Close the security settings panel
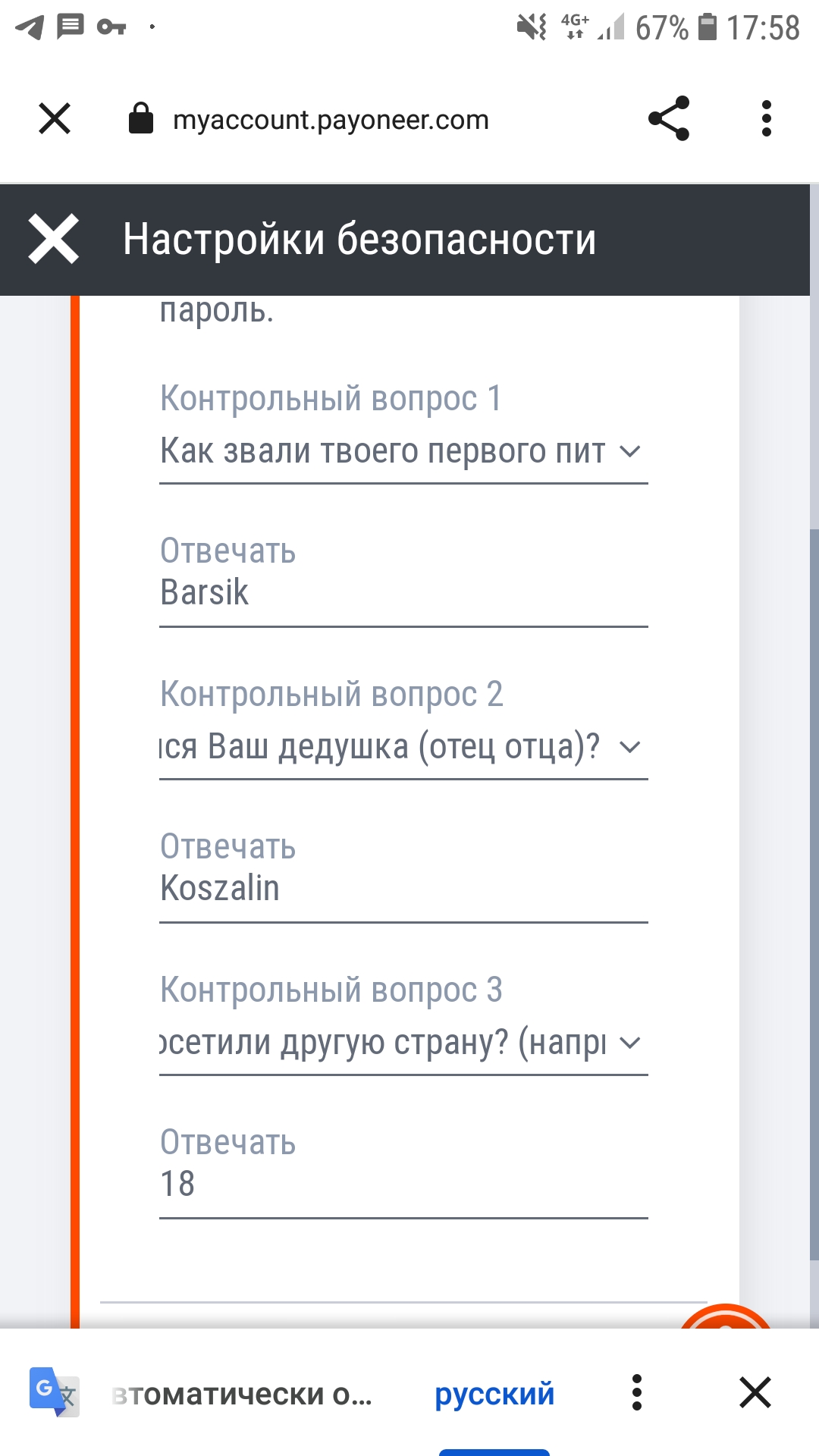 tap(53, 239)
